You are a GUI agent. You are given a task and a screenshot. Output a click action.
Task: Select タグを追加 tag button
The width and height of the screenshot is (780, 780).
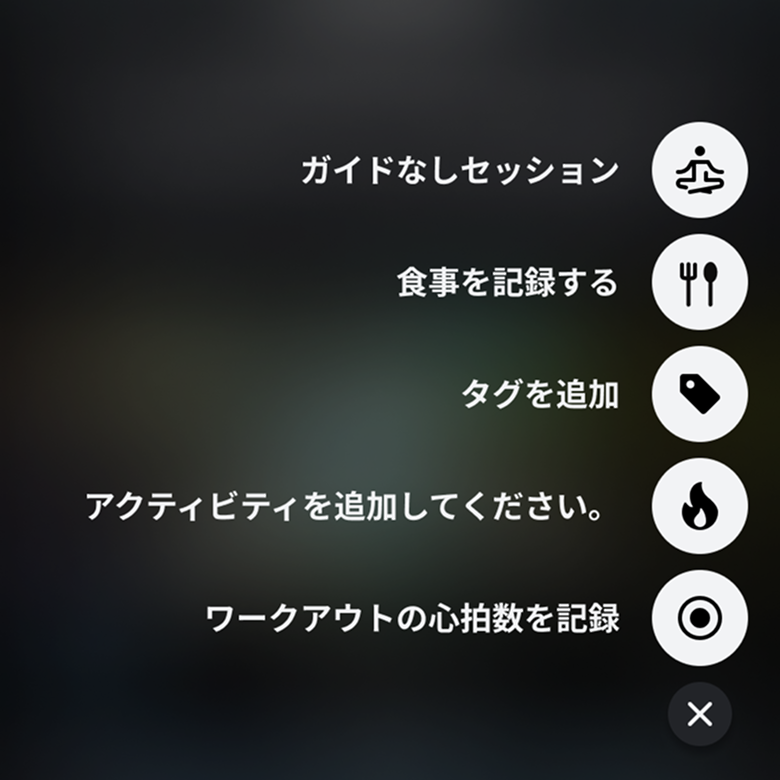[x=699, y=395]
